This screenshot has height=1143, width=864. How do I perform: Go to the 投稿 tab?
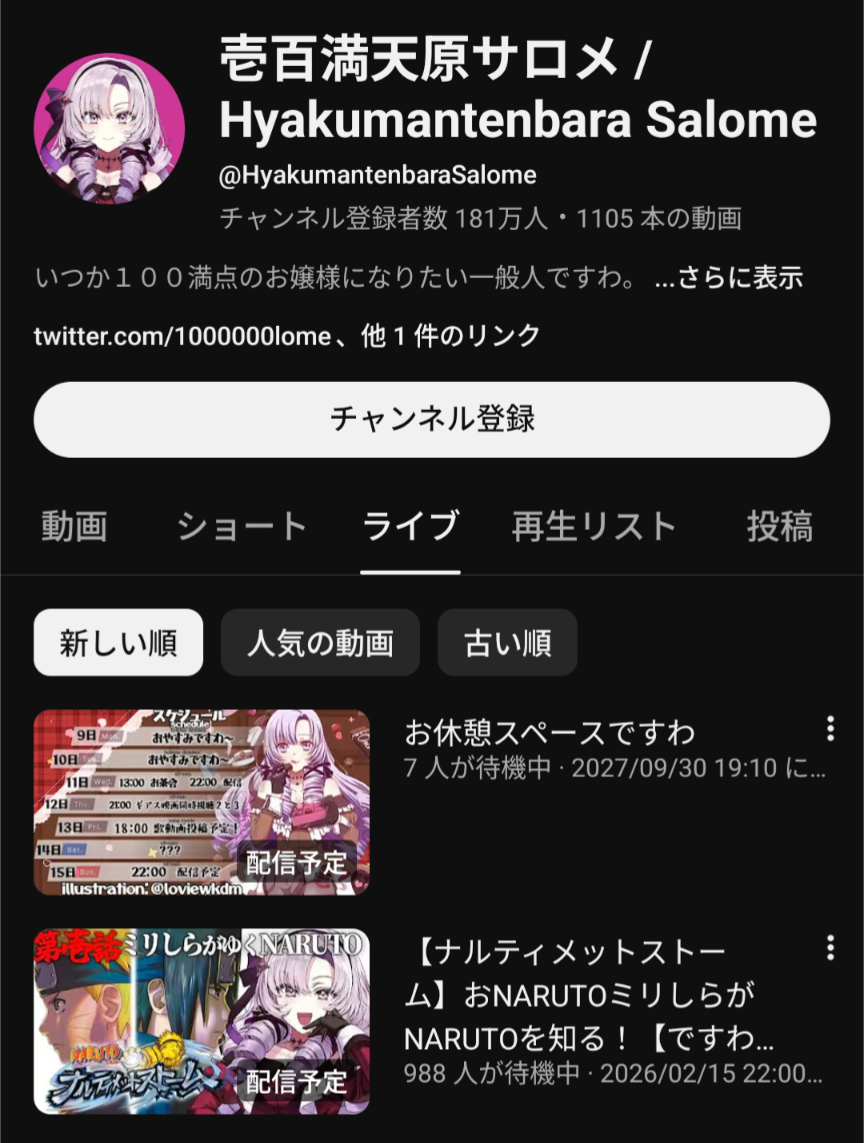[779, 526]
